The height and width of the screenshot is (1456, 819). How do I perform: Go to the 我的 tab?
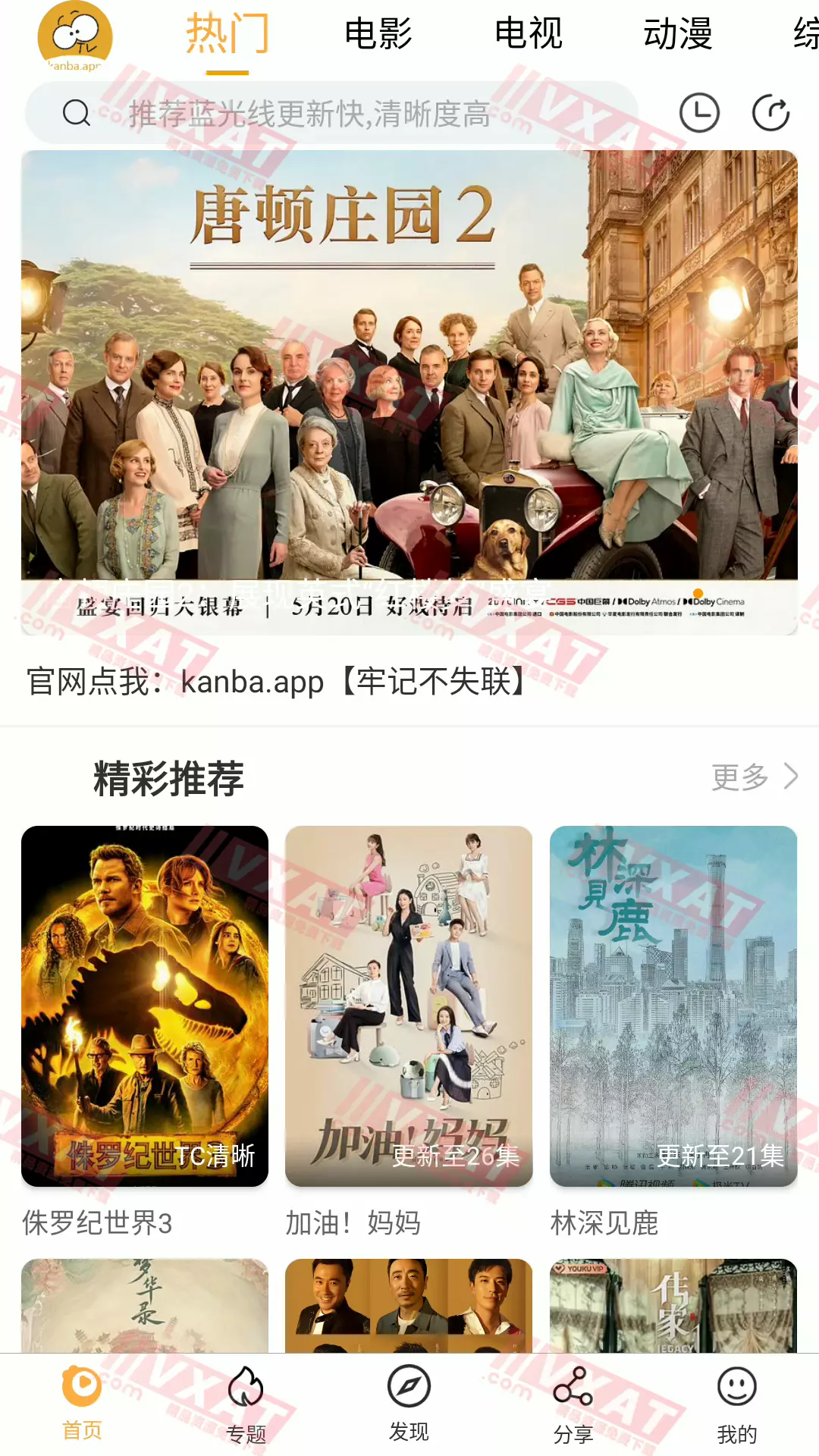tap(736, 1404)
